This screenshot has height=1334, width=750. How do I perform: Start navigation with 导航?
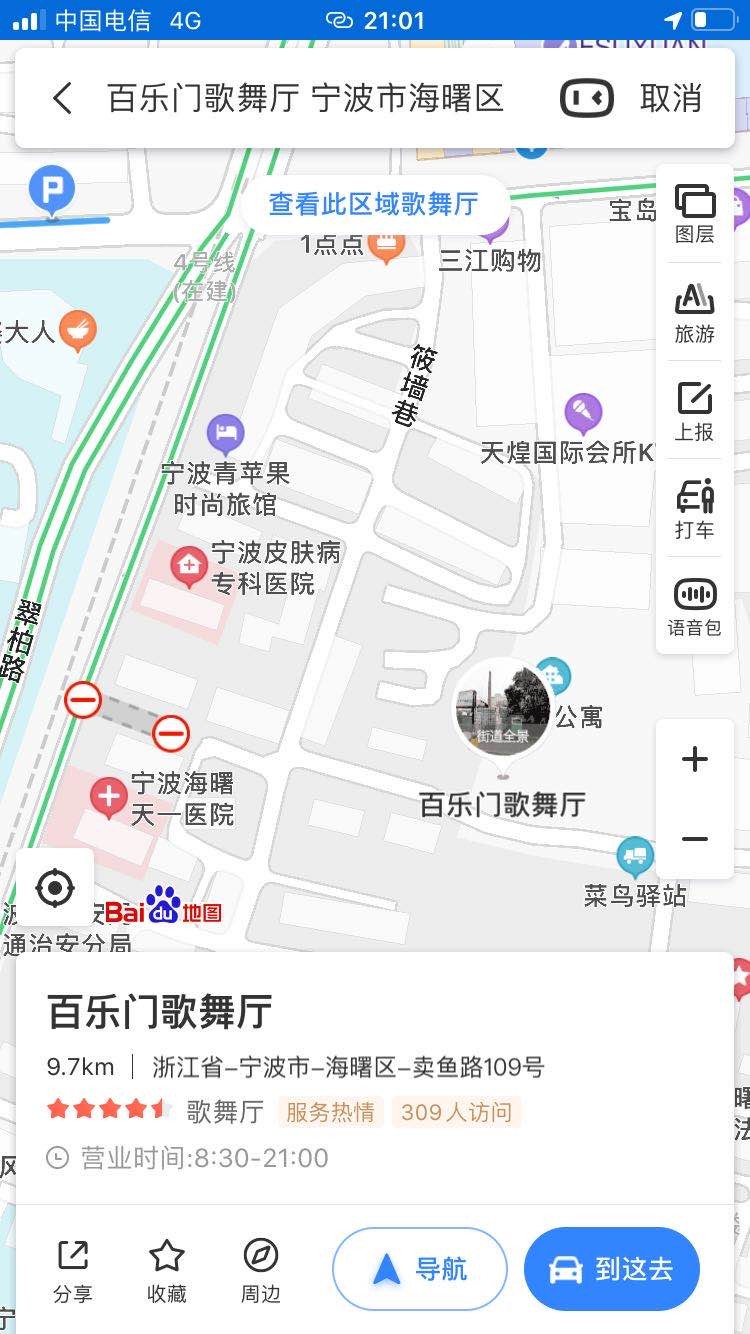(420, 1269)
